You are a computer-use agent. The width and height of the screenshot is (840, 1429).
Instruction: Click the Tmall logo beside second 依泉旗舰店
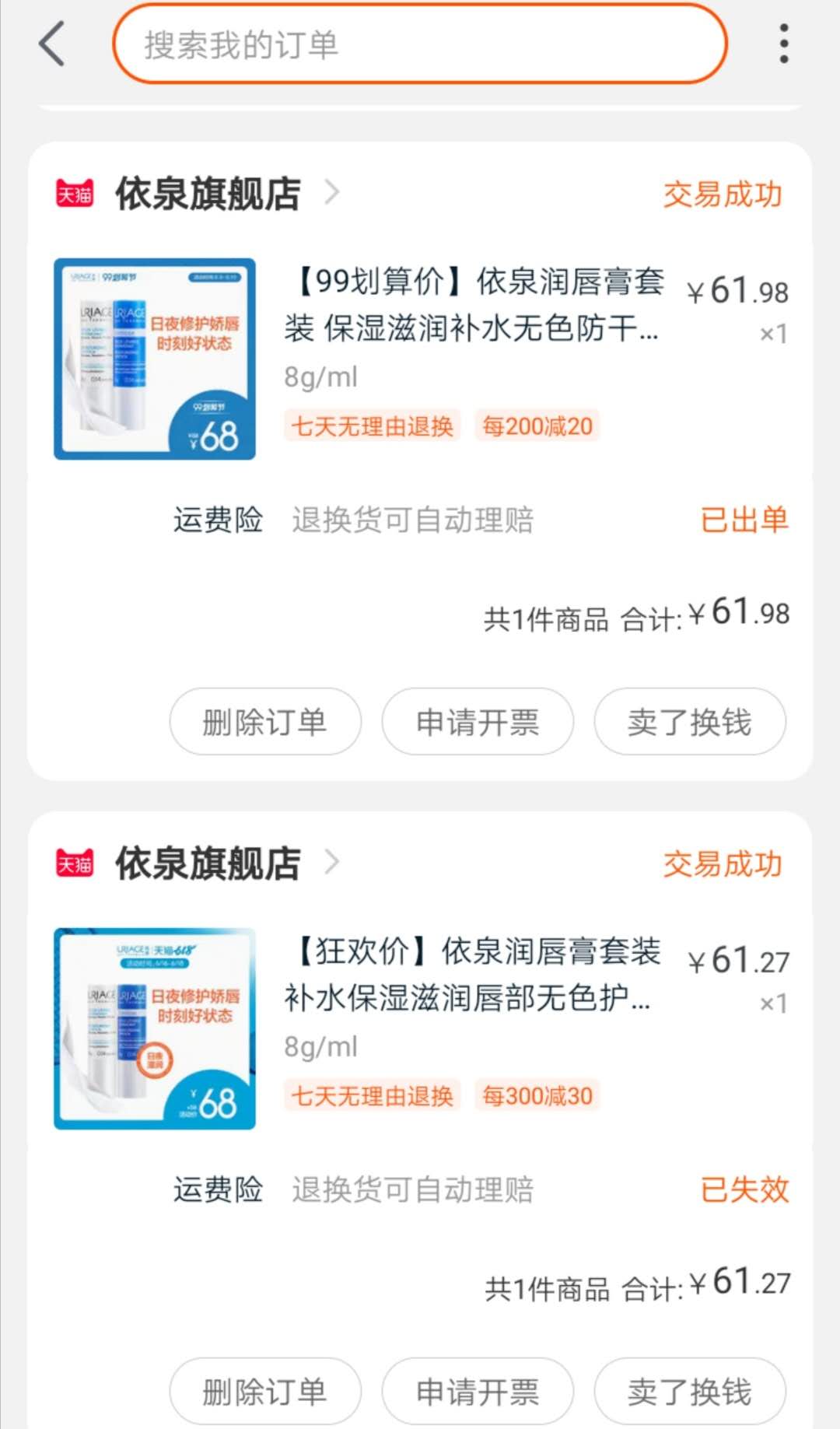[75, 862]
